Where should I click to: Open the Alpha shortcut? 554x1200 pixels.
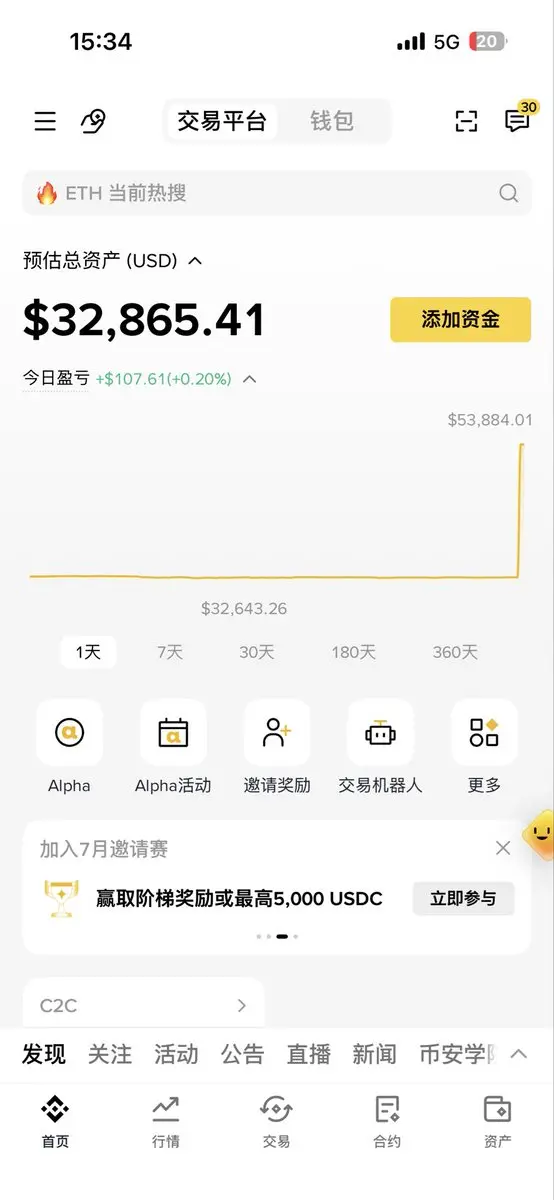pyautogui.click(x=69, y=747)
